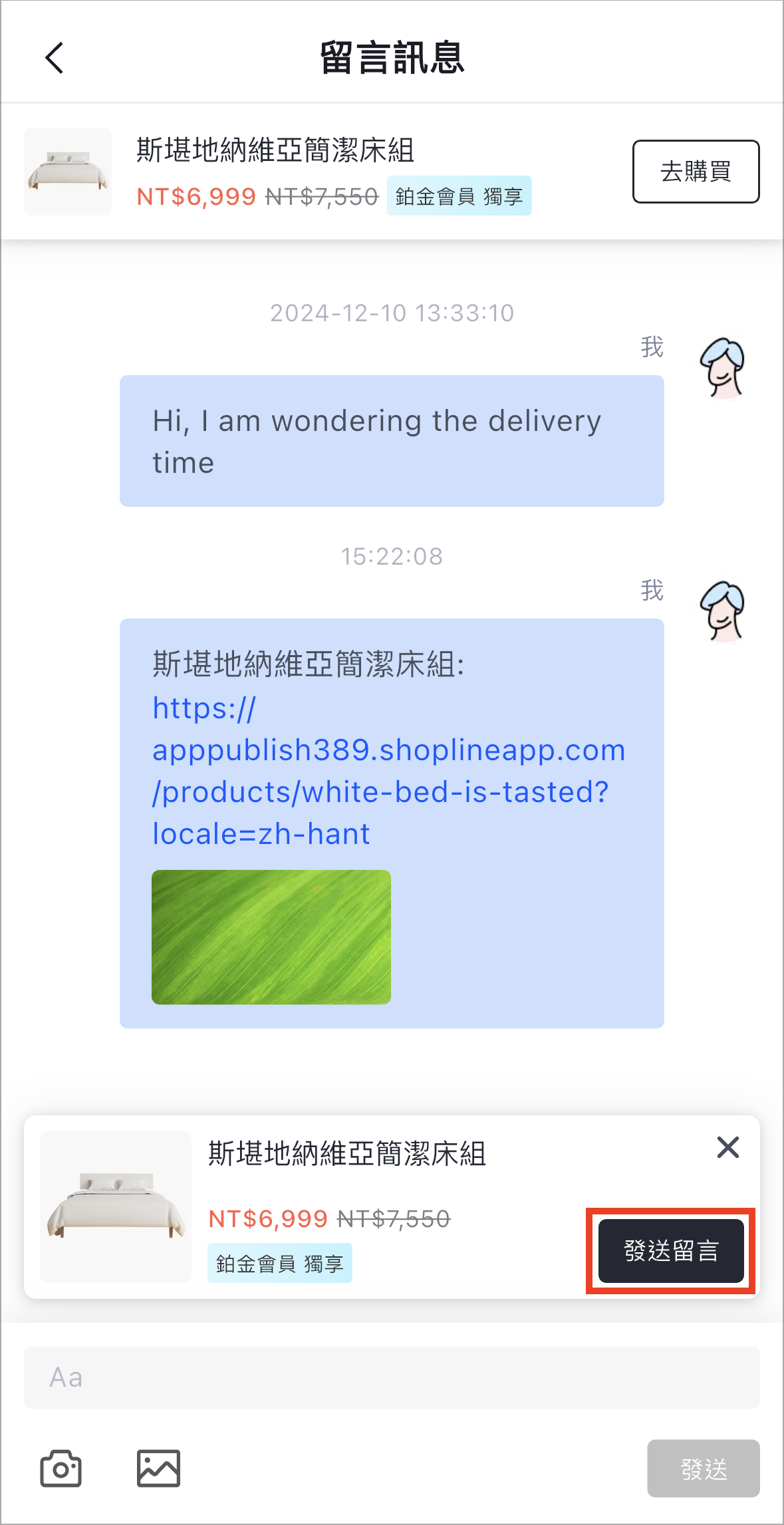Viewport: 784px width, 1525px height.
Task: Open the gallery image picker
Action: [x=158, y=1468]
